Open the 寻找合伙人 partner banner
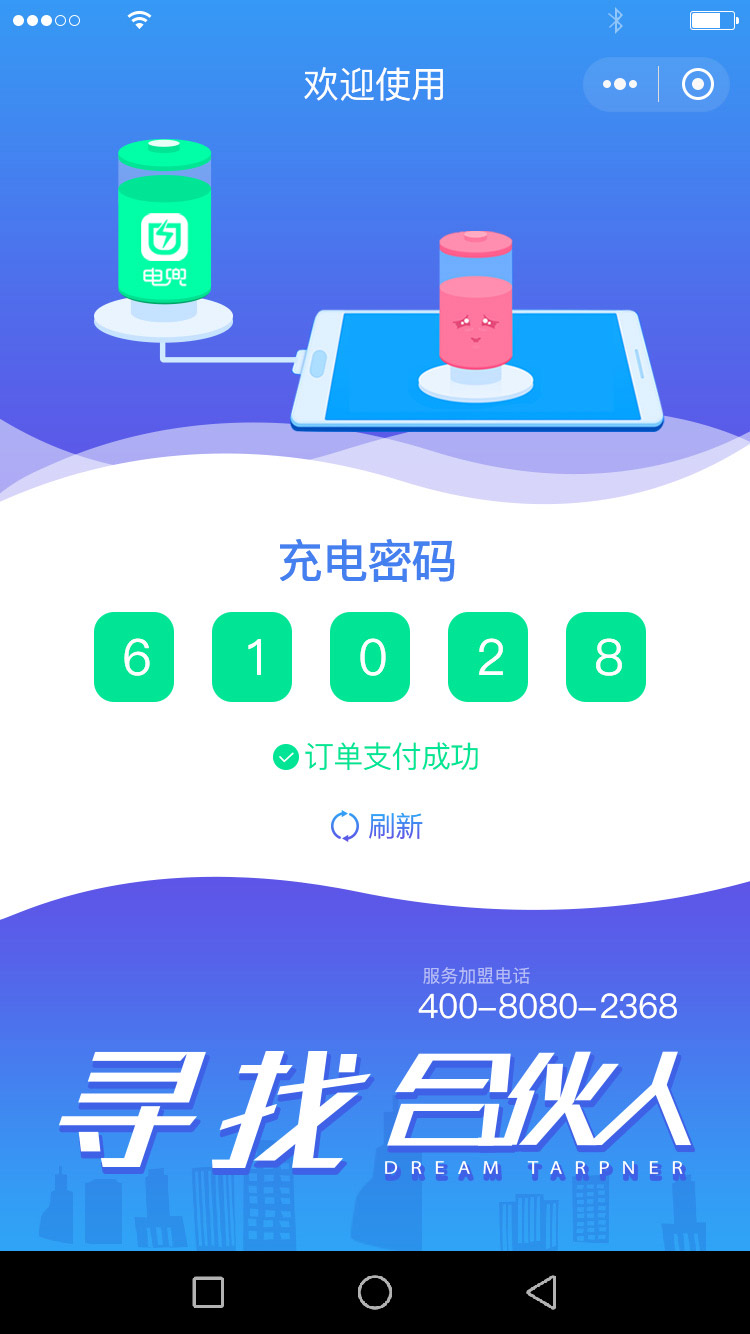750x1334 pixels. coord(375,1110)
